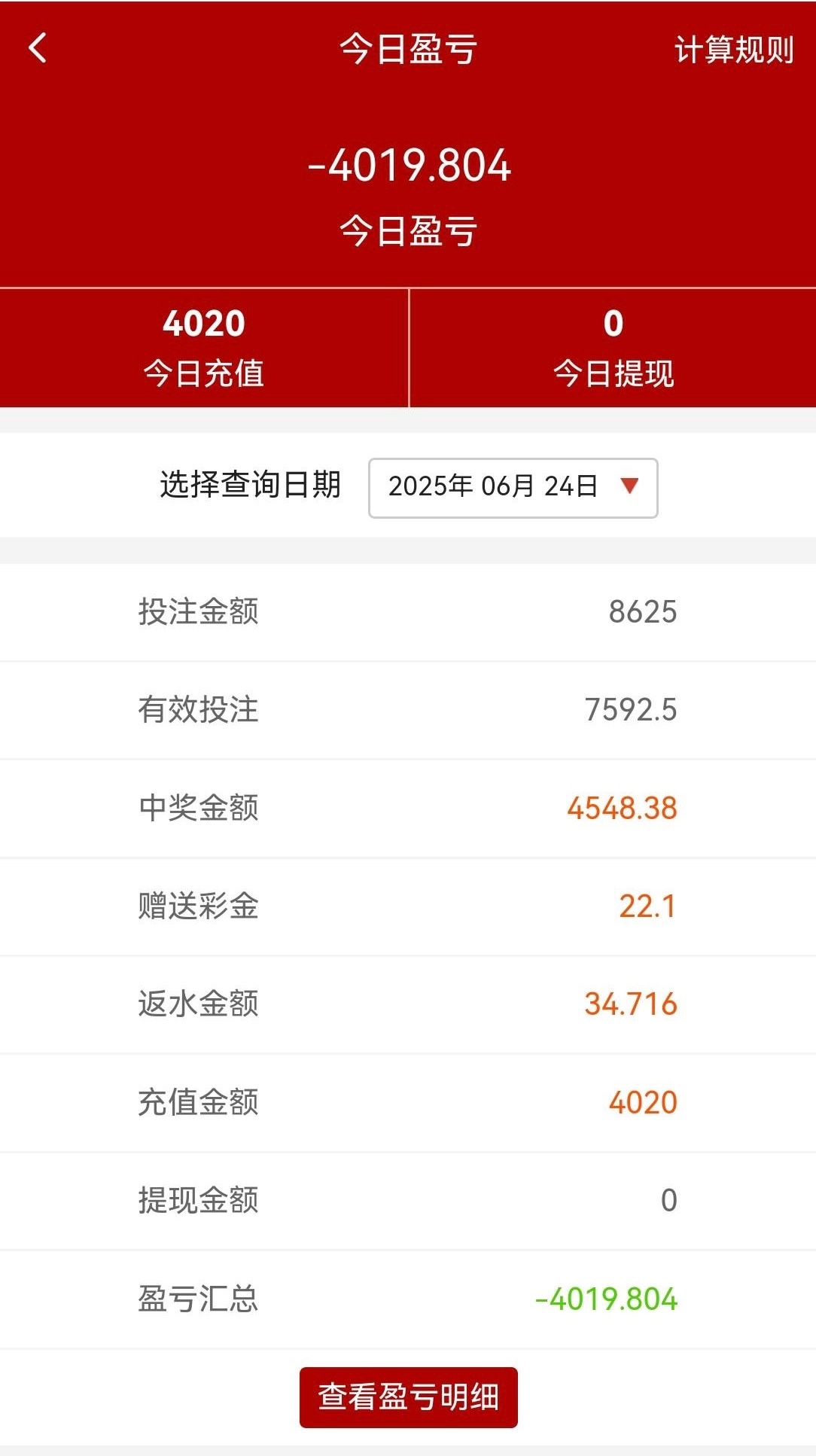This screenshot has height=1456, width=816.
Task: Tap the 今日盈亏 title in header
Action: (x=408, y=47)
